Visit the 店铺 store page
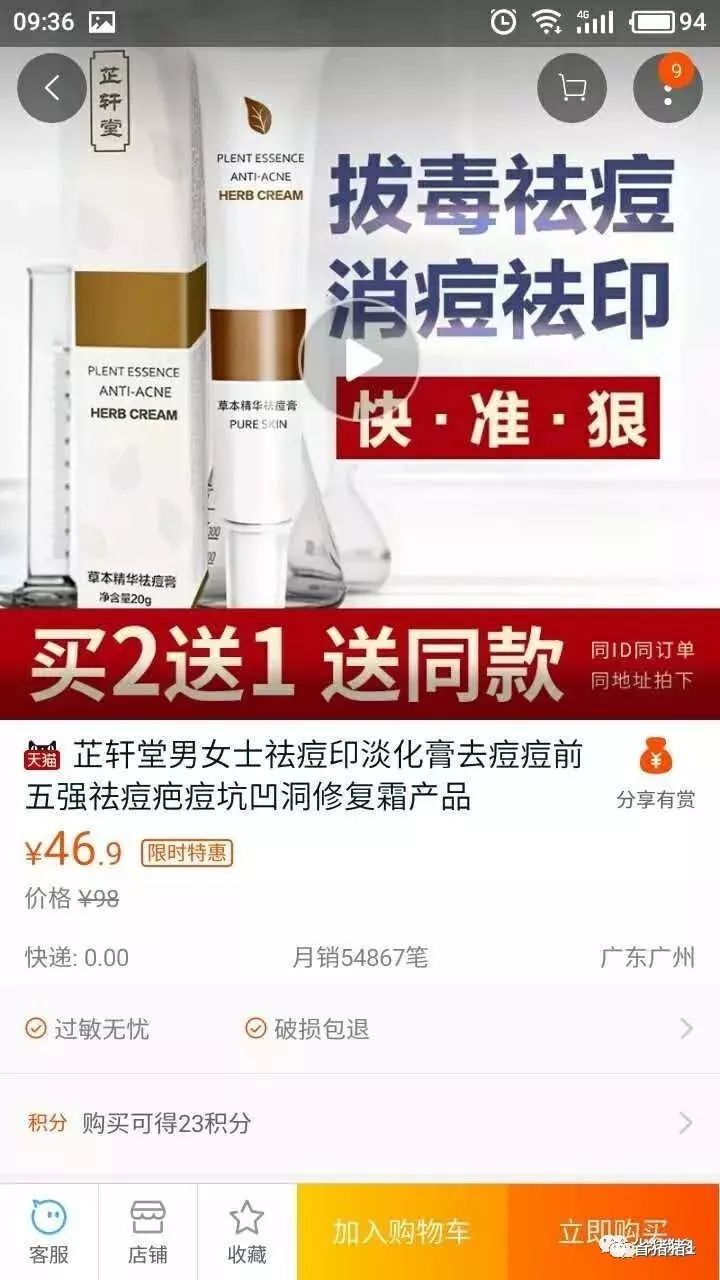Screen dimensions: 720x1280 (x=147, y=1232)
